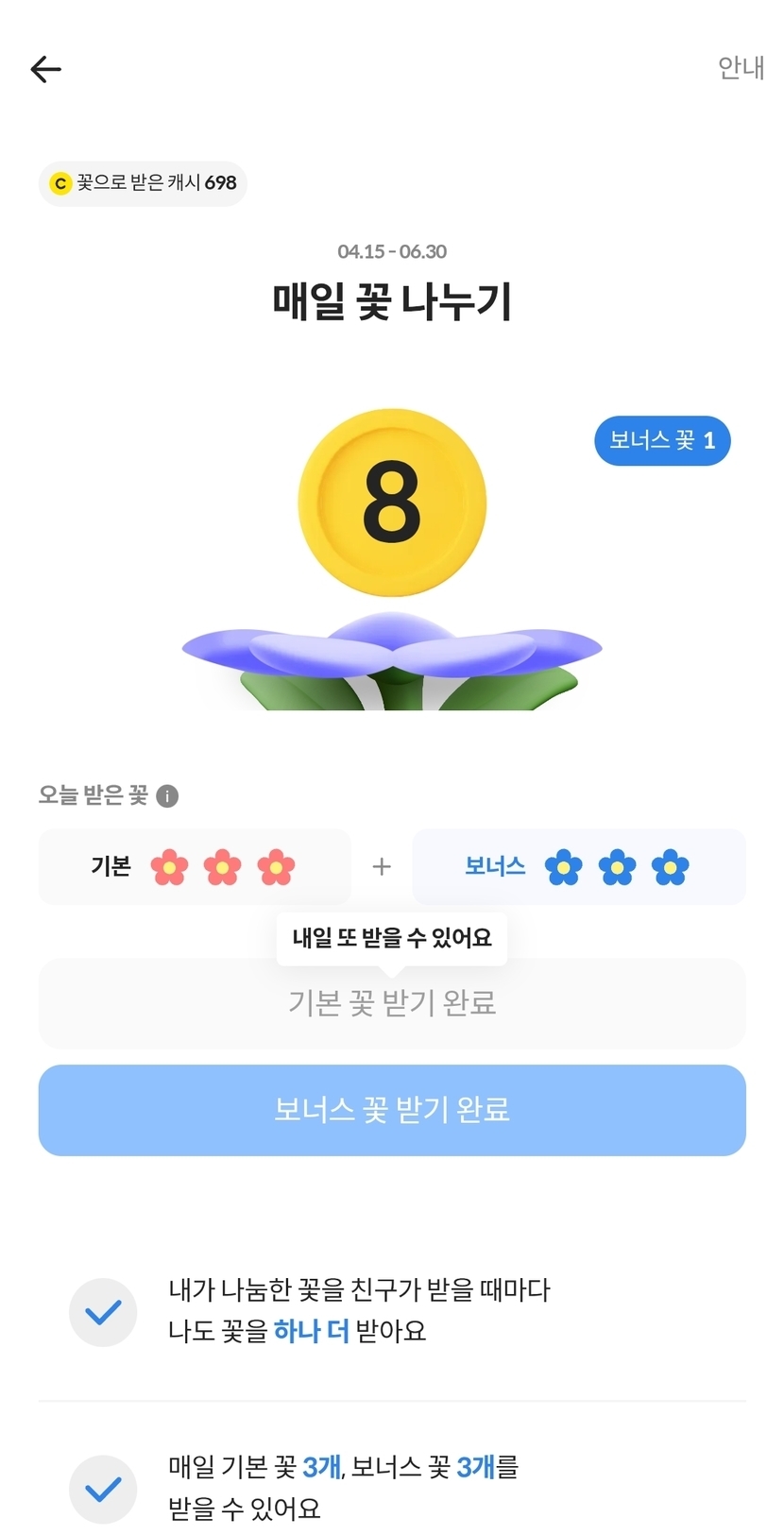Go back using the arrow icon

coord(45,69)
